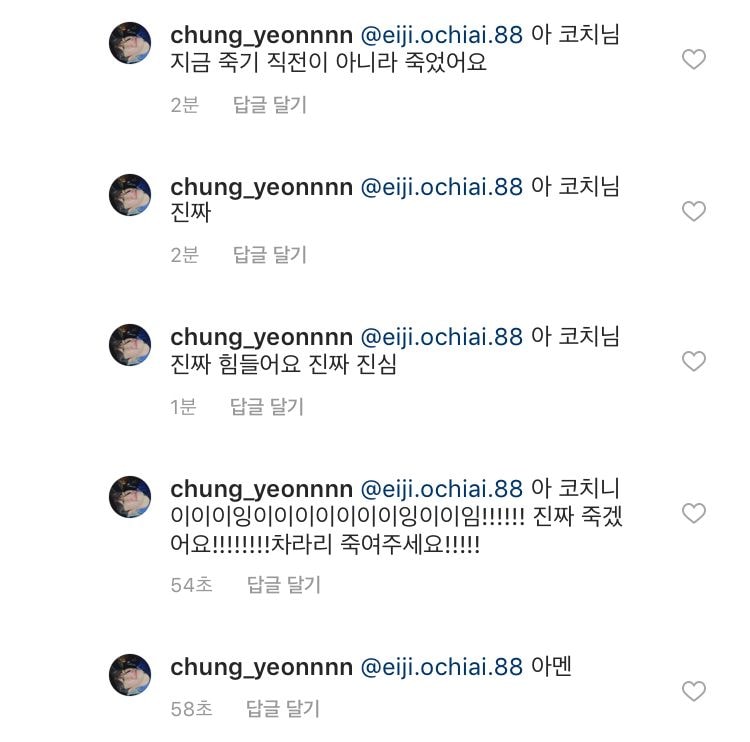The width and height of the screenshot is (750, 742).
Task: Reply to the comment '아 코치님 진짜'
Action: point(269,255)
